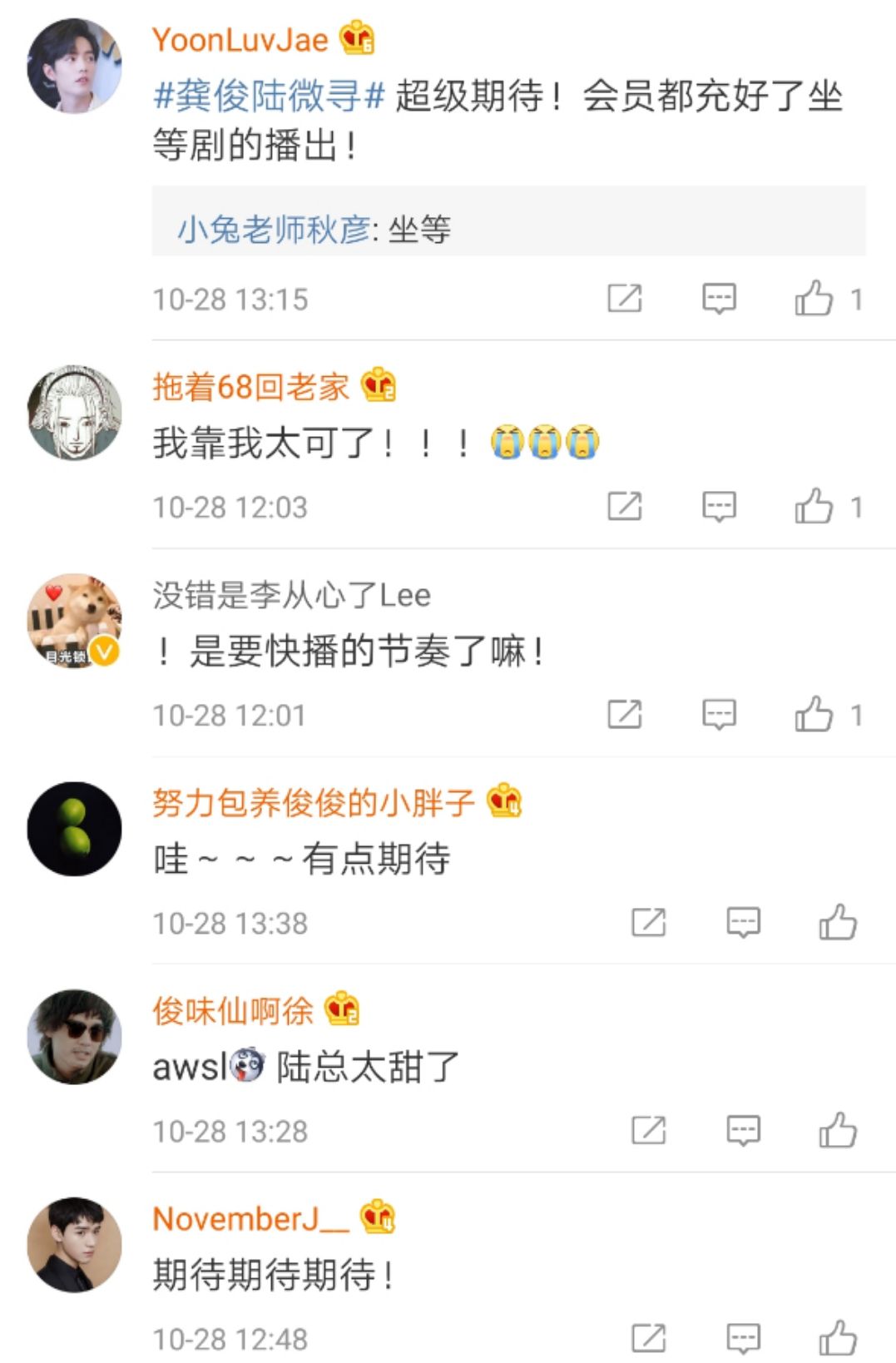
Task: Open YoonLuvJae's avatar
Action: pos(75,65)
